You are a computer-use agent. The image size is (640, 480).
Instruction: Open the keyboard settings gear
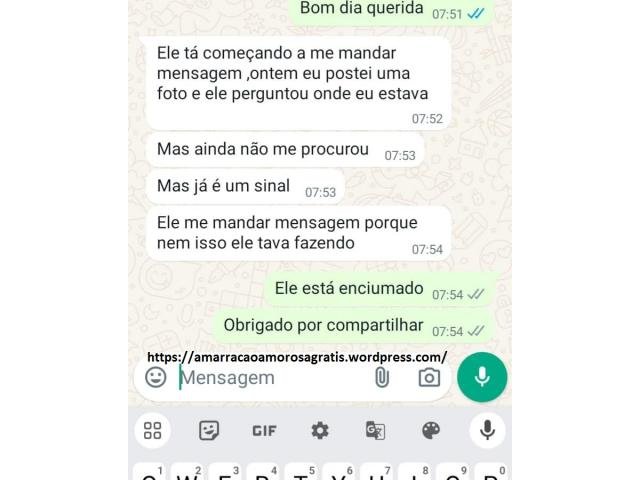320,430
